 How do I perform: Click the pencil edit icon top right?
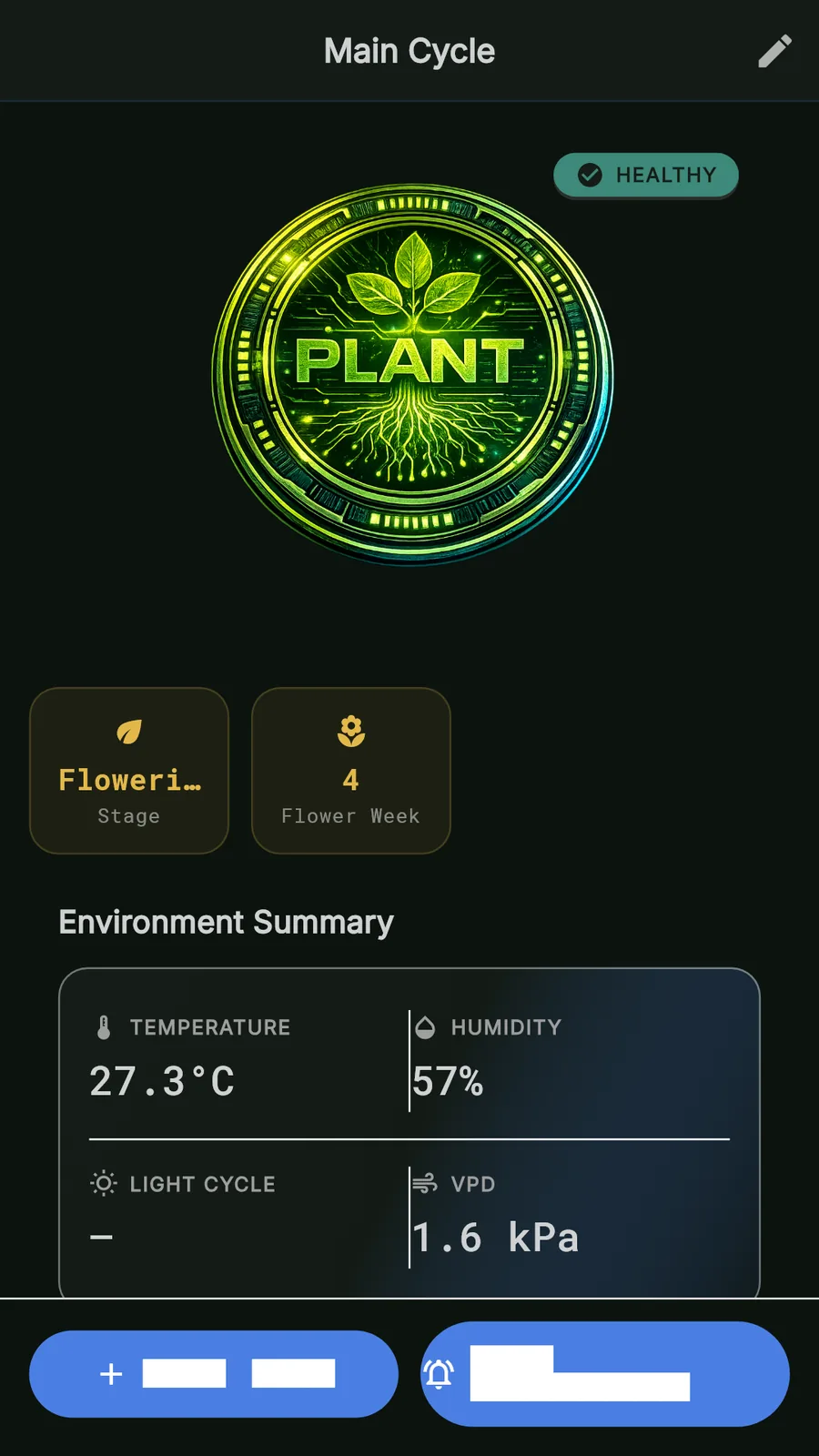pyautogui.click(x=773, y=51)
